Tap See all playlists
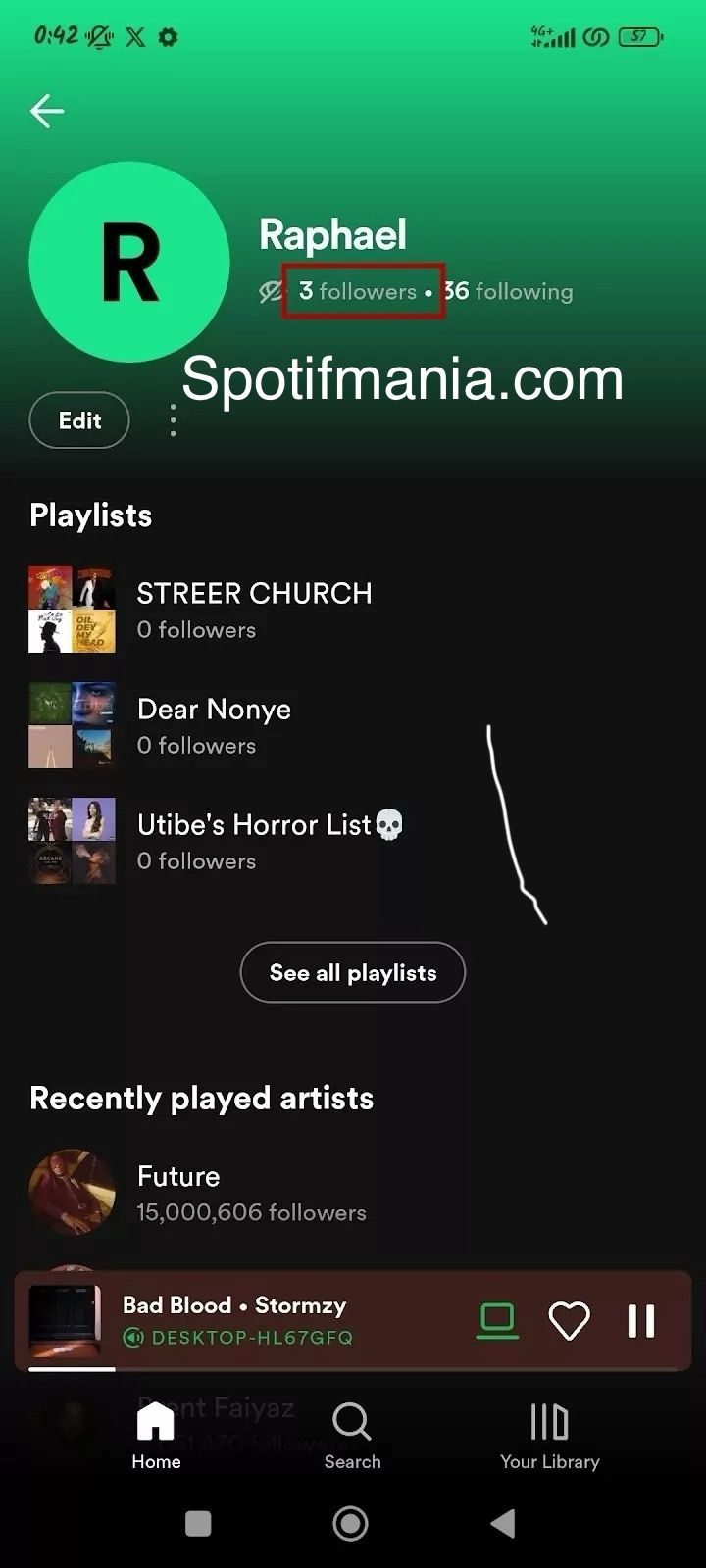Image resolution: width=706 pixels, height=1568 pixels. point(352,972)
